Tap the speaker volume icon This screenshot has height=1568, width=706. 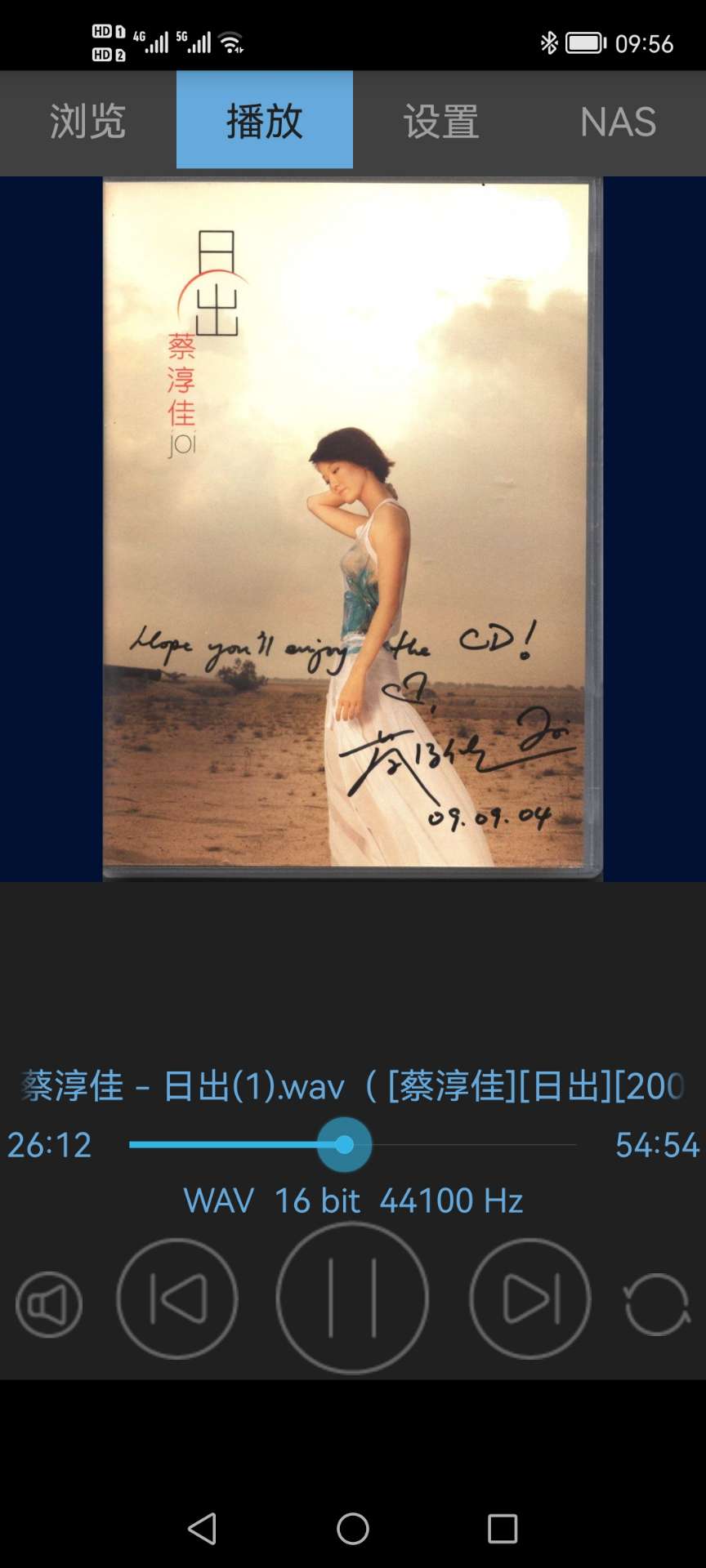pos(49,1305)
